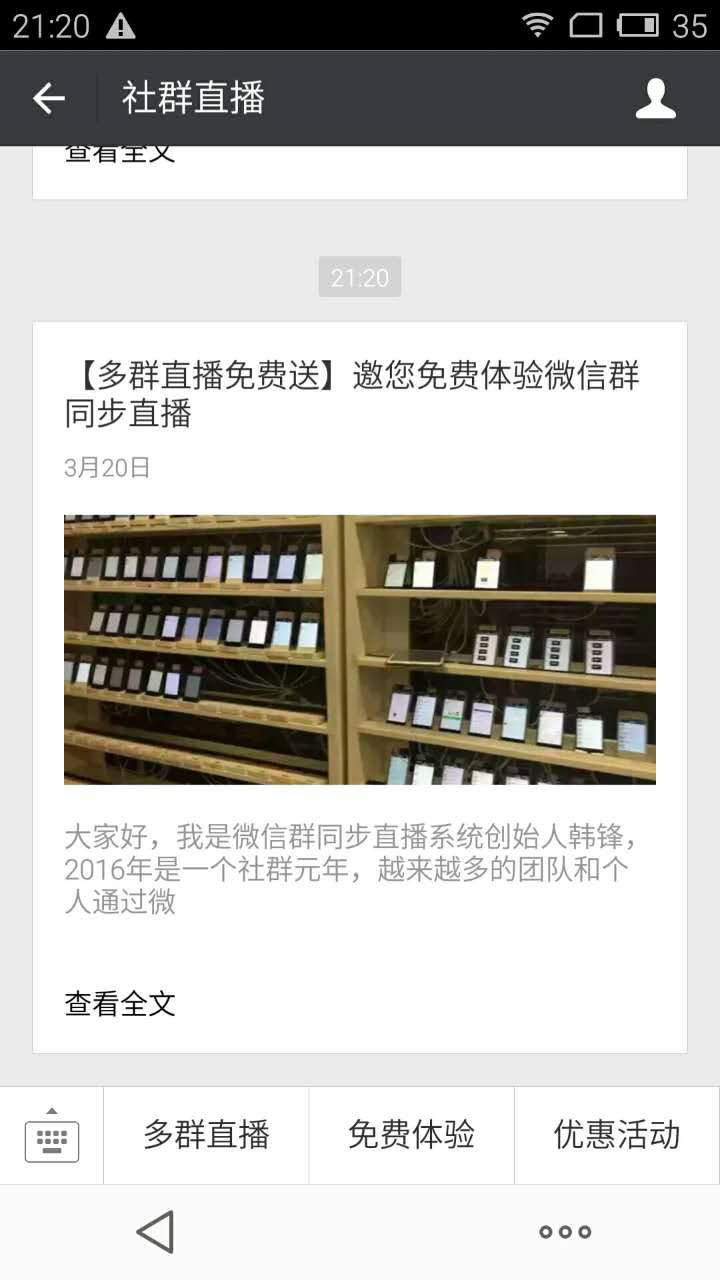Open the 多群直播免费送 article card
This screenshot has height=1280, width=720.
tap(360, 687)
